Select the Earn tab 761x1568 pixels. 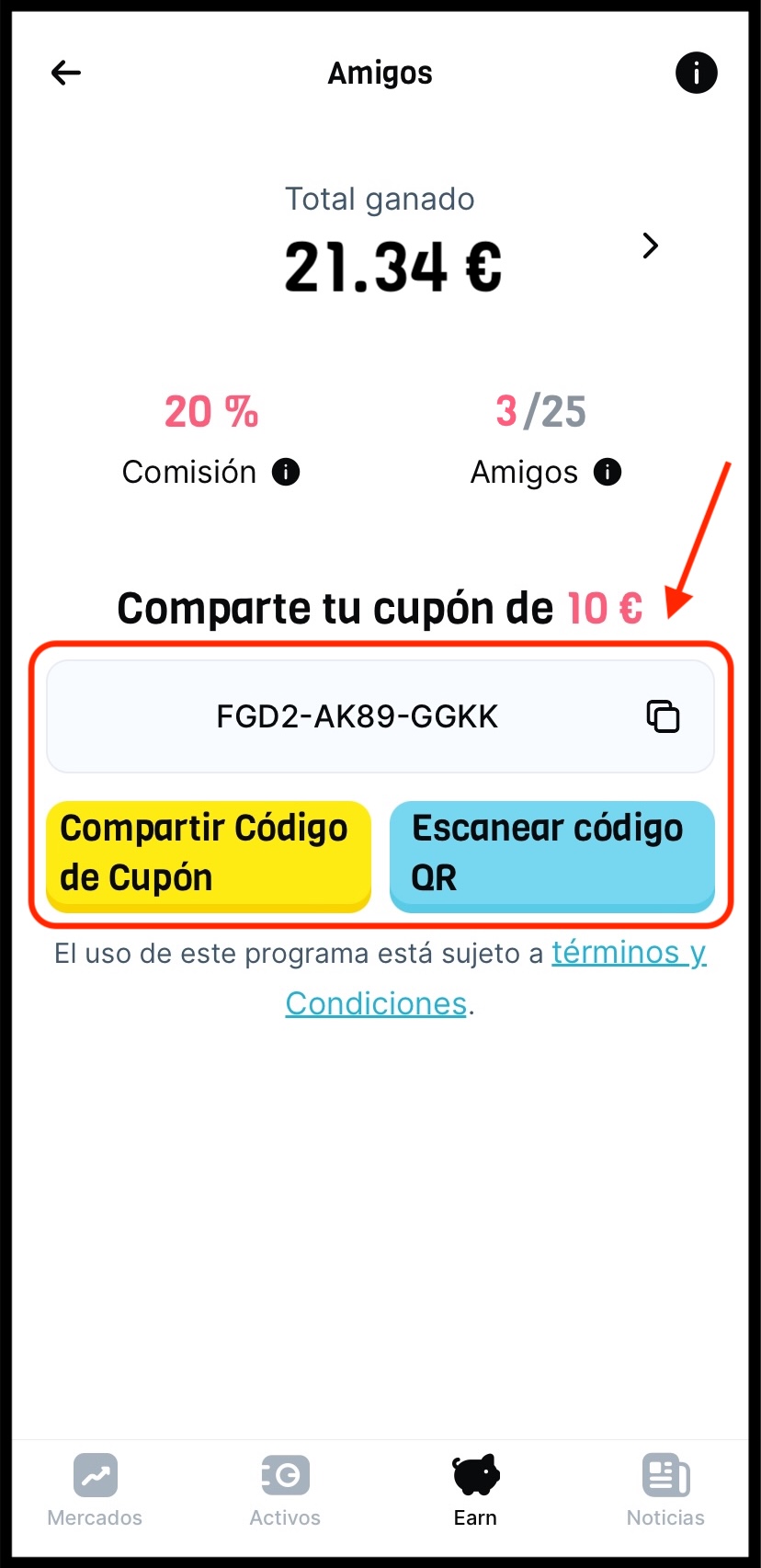pyautogui.click(x=475, y=1490)
